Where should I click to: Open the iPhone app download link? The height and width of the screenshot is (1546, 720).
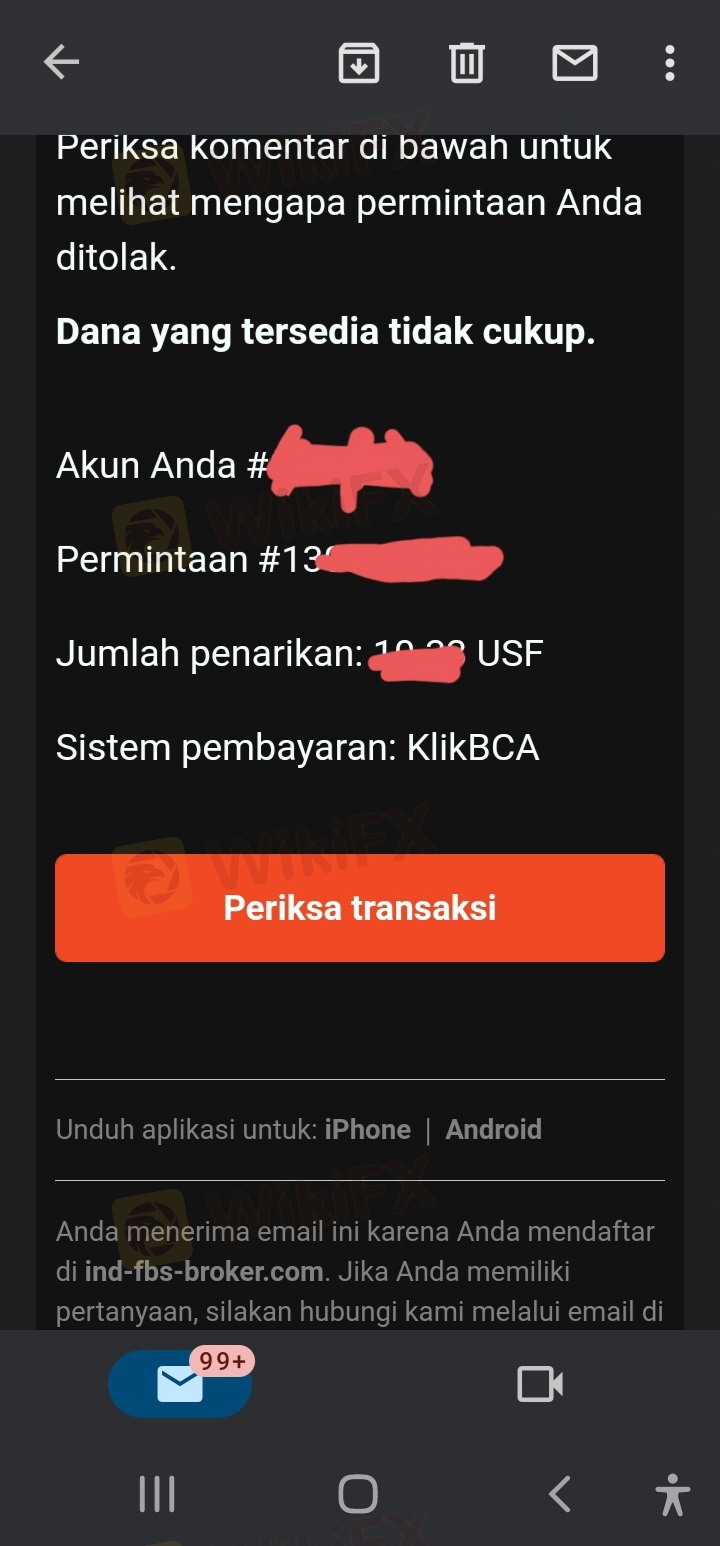[368, 1129]
